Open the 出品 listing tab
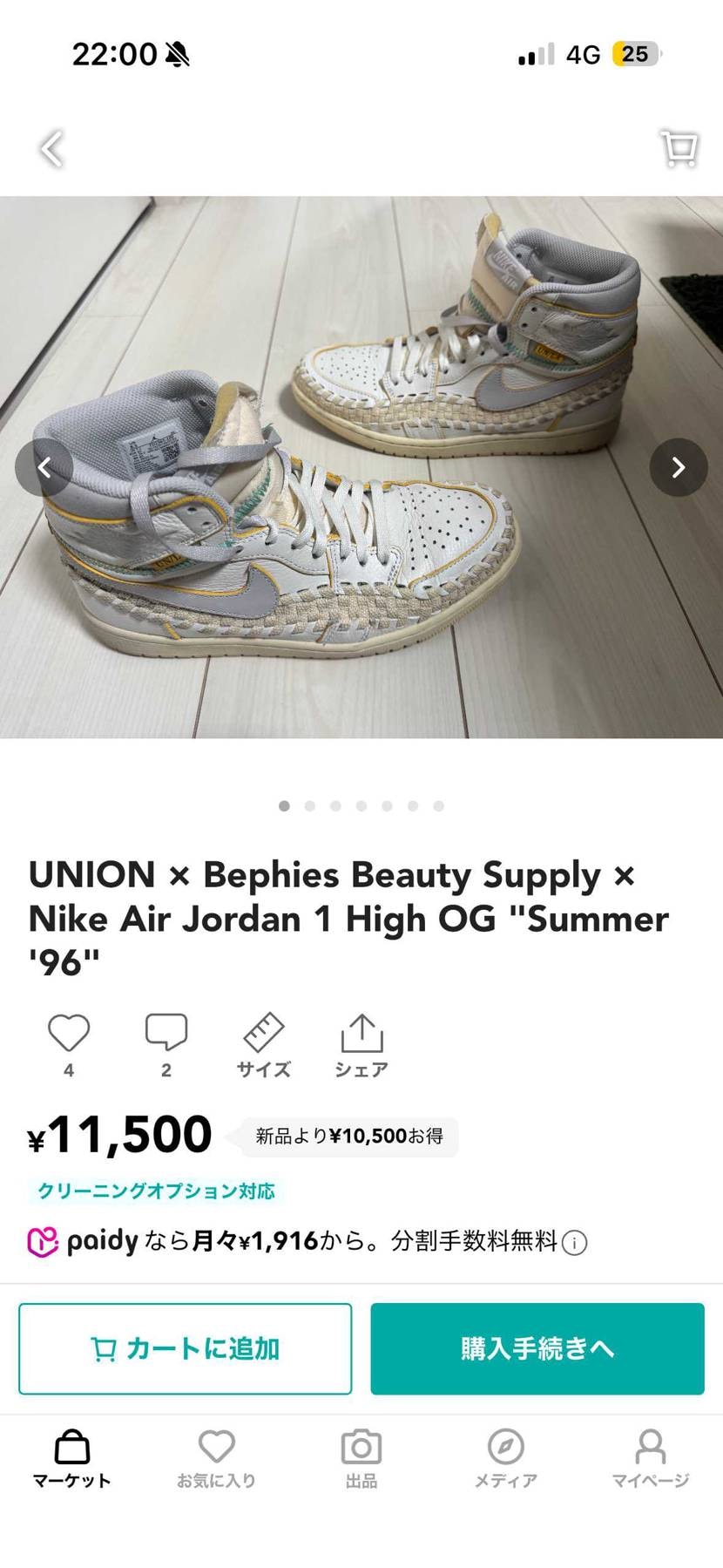The image size is (723, 1568). point(361,1458)
